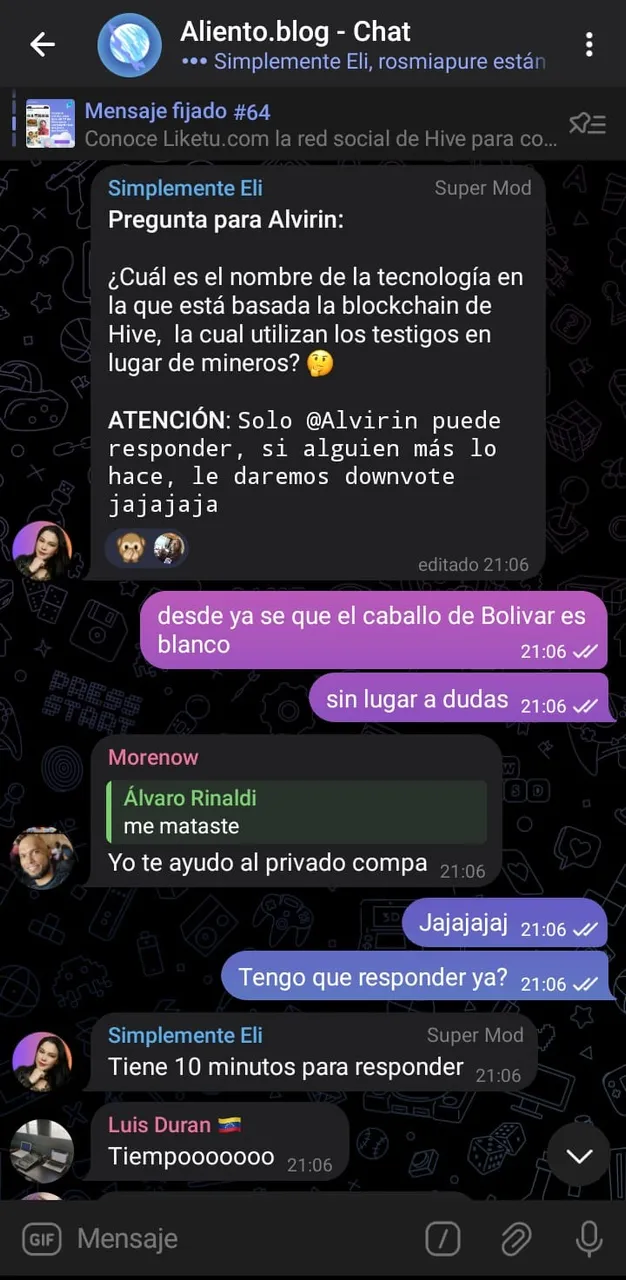Open pinned message #64 about Liketu.com

pos(300,124)
